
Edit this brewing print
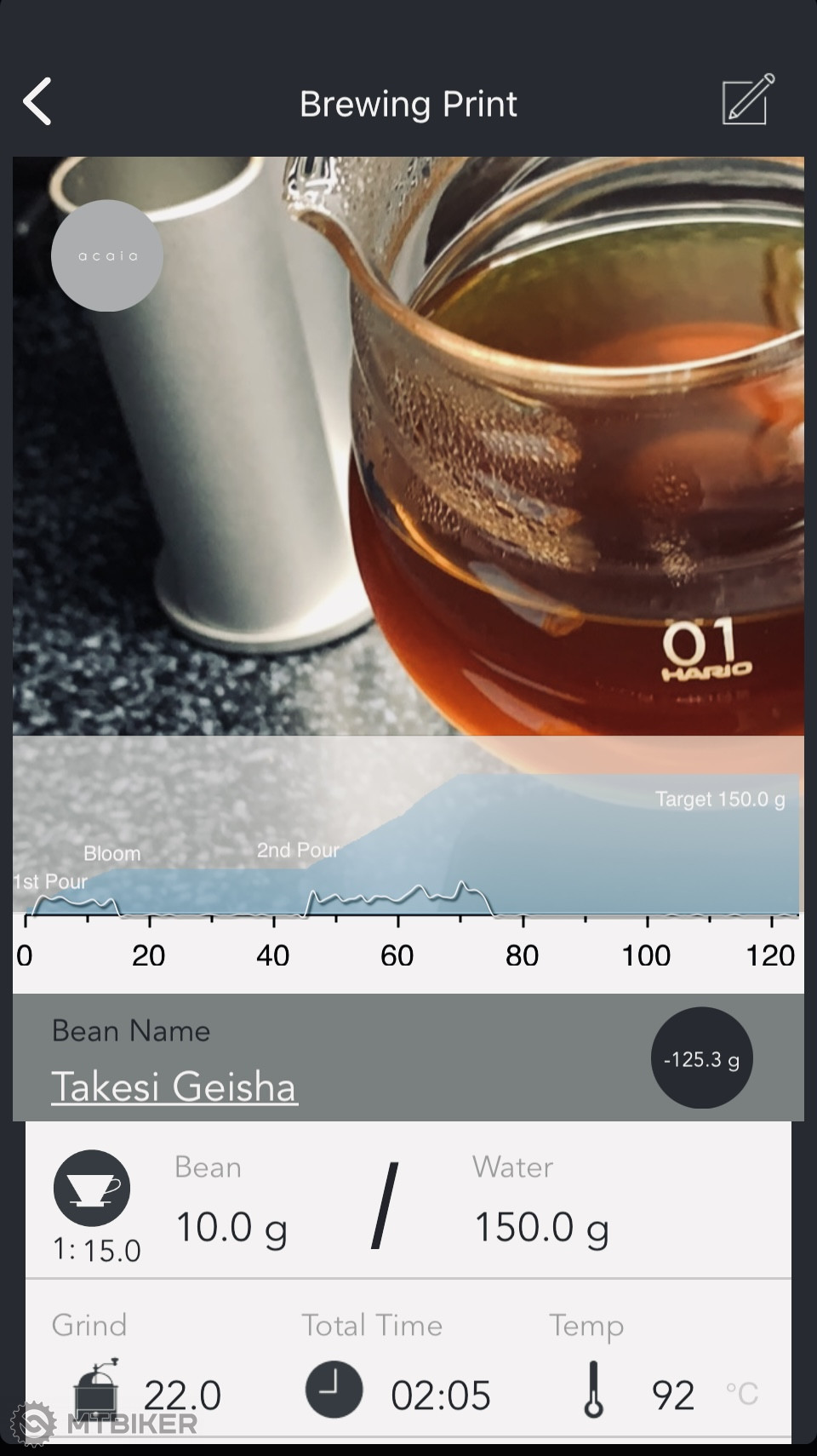747,100
